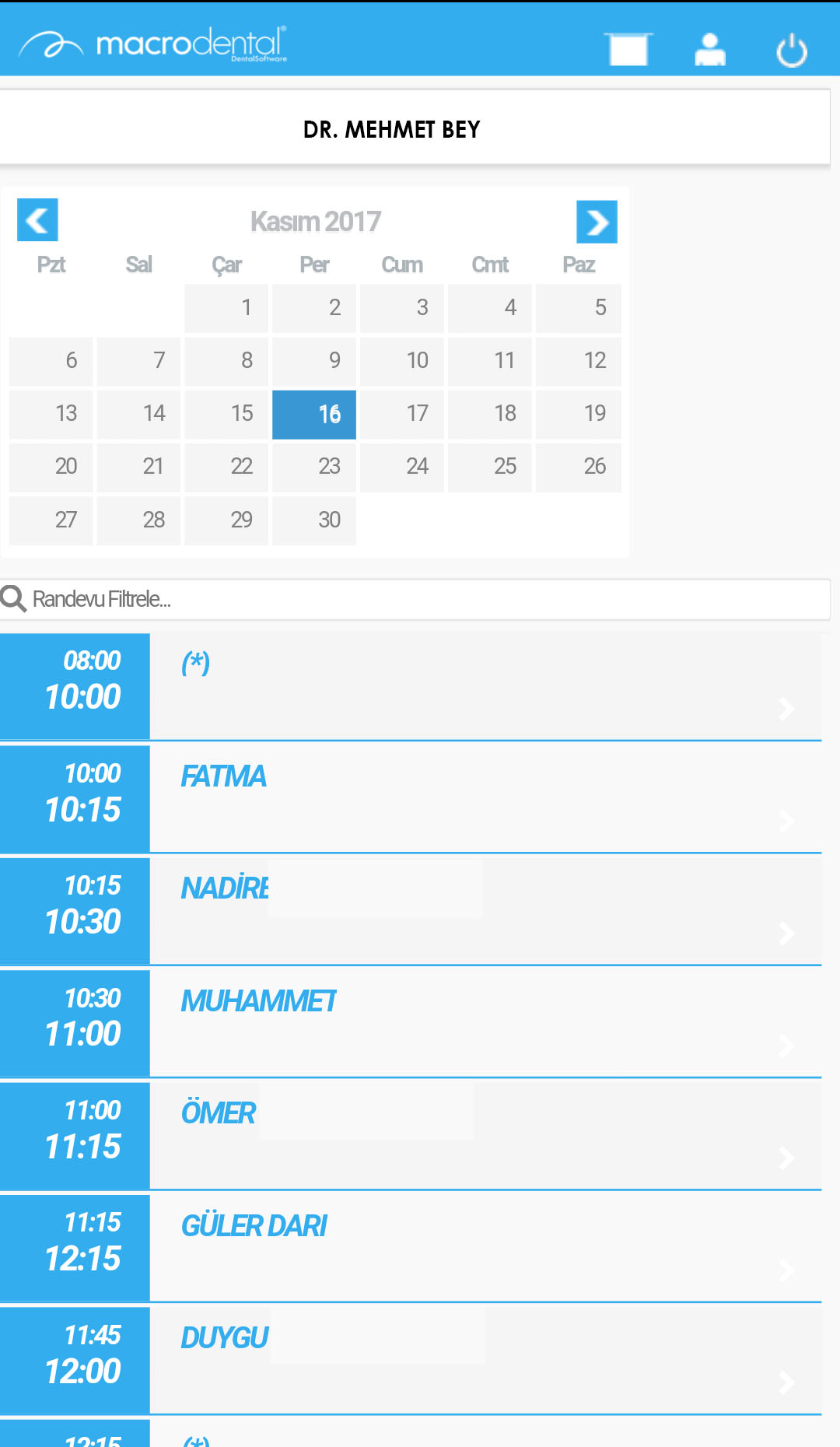Open ÖMER's 11:00 appointment

(x=411, y=1135)
